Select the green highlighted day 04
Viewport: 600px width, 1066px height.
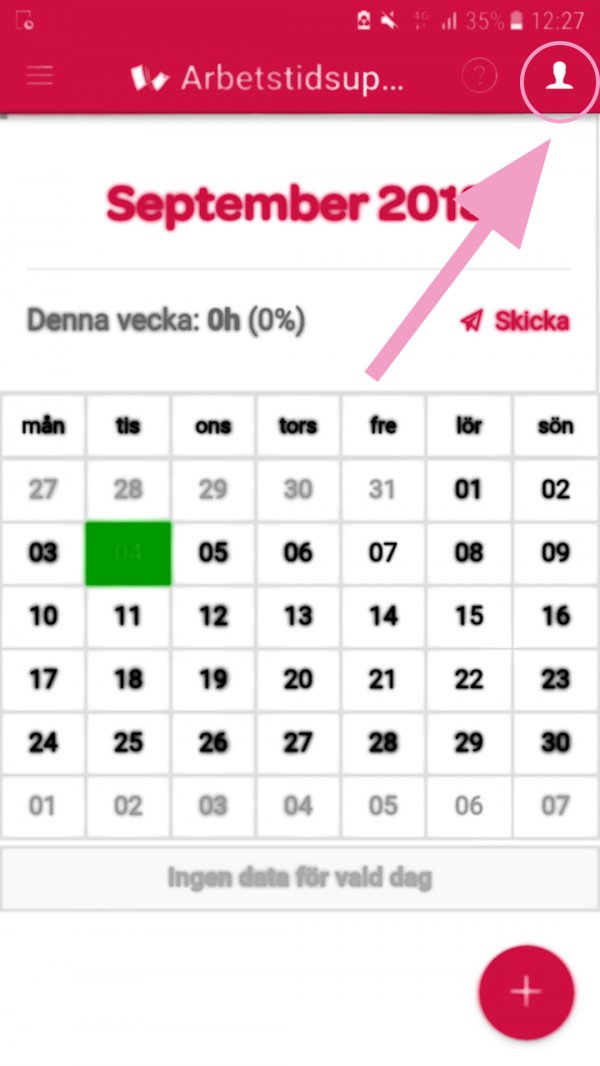128,553
